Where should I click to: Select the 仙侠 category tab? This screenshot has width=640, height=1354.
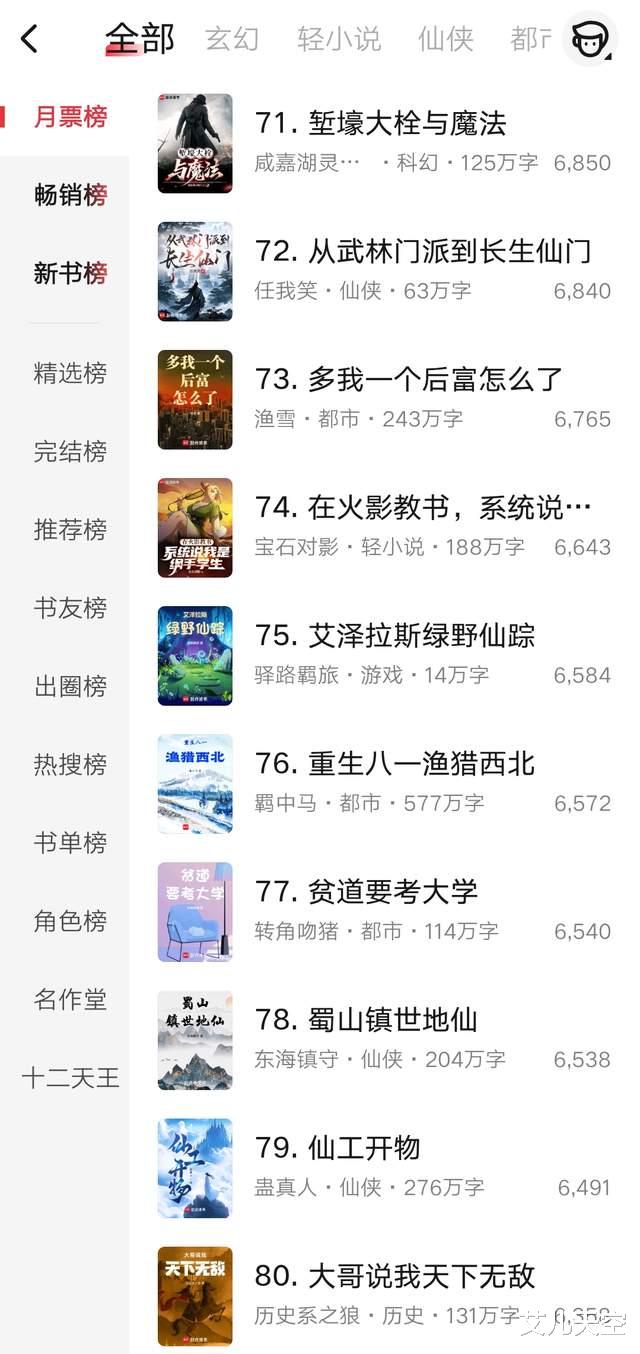445,39
